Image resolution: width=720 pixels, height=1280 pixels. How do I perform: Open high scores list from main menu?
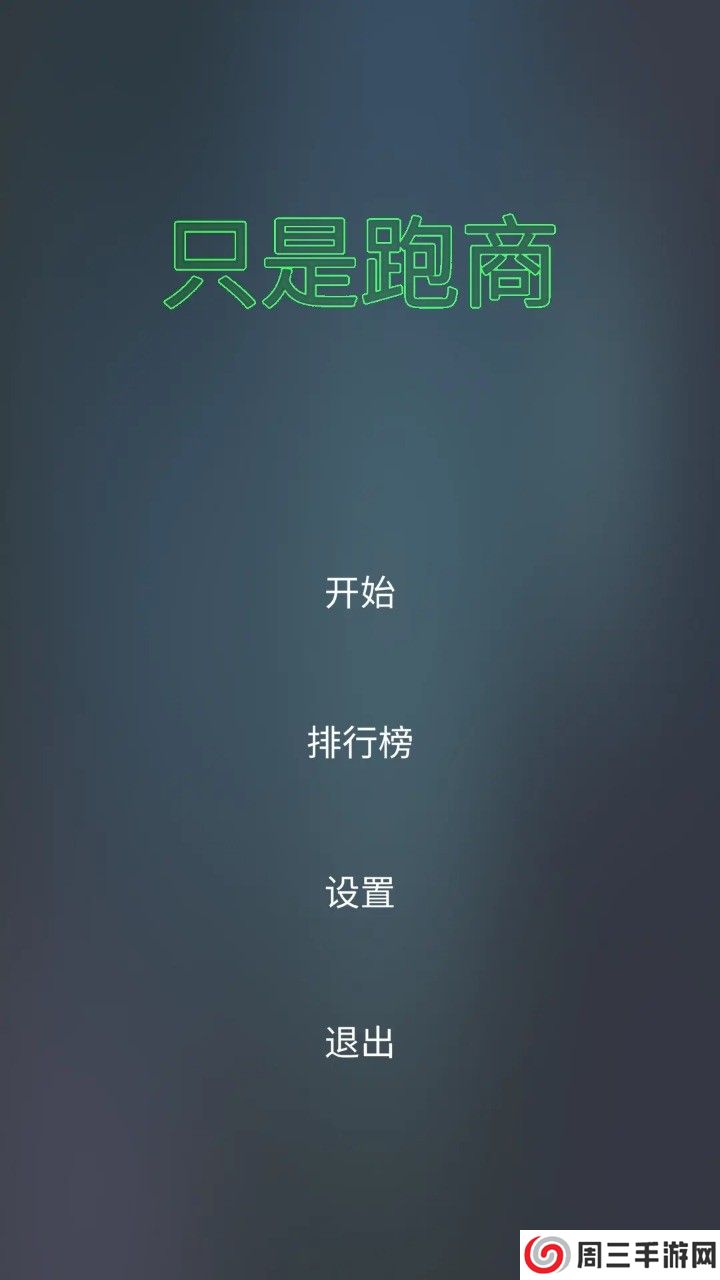point(360,744)
